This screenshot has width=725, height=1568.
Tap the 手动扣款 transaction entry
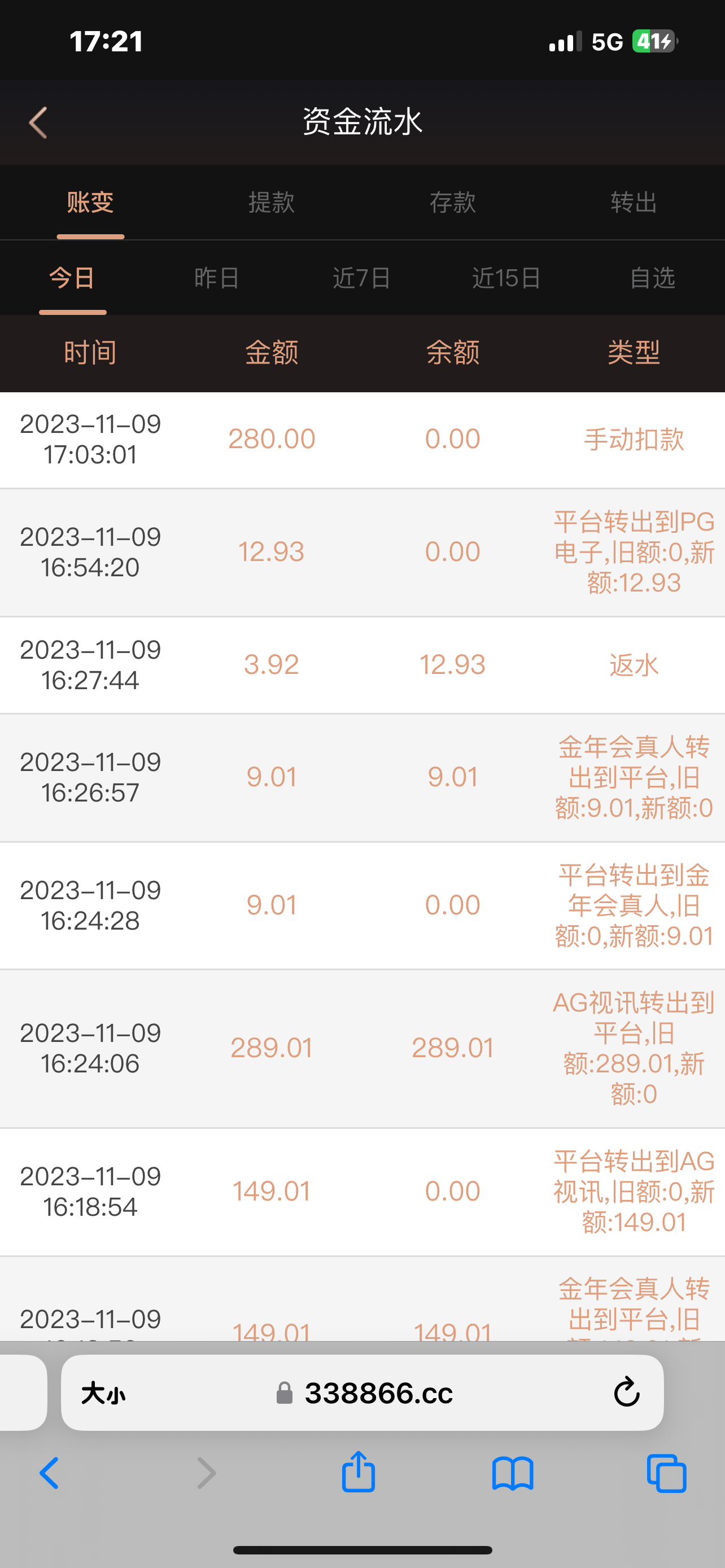634,440
